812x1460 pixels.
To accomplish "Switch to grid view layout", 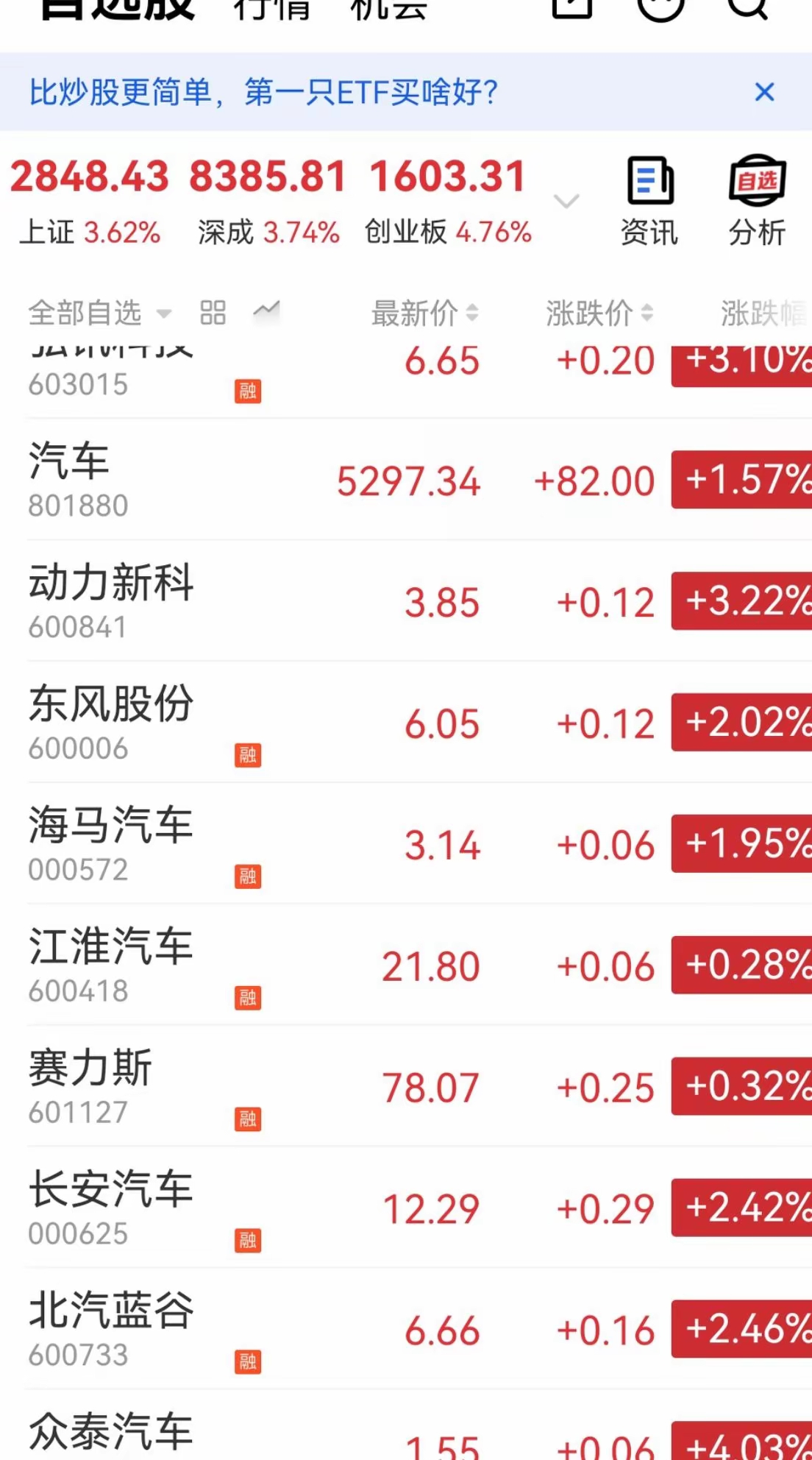I will 213,313.
